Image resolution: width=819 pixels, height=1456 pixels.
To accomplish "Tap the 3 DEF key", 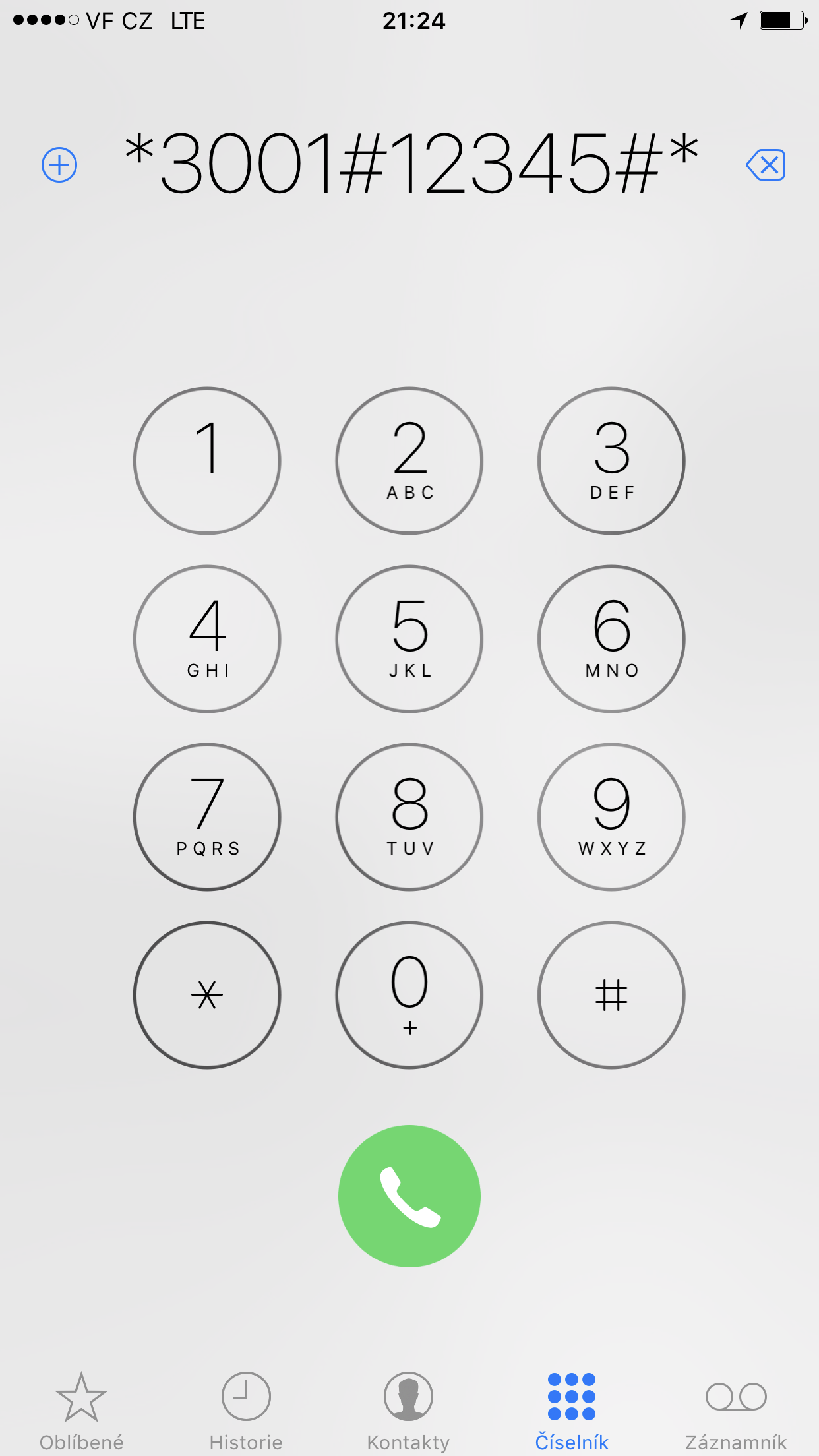I will tap(611, 461).
